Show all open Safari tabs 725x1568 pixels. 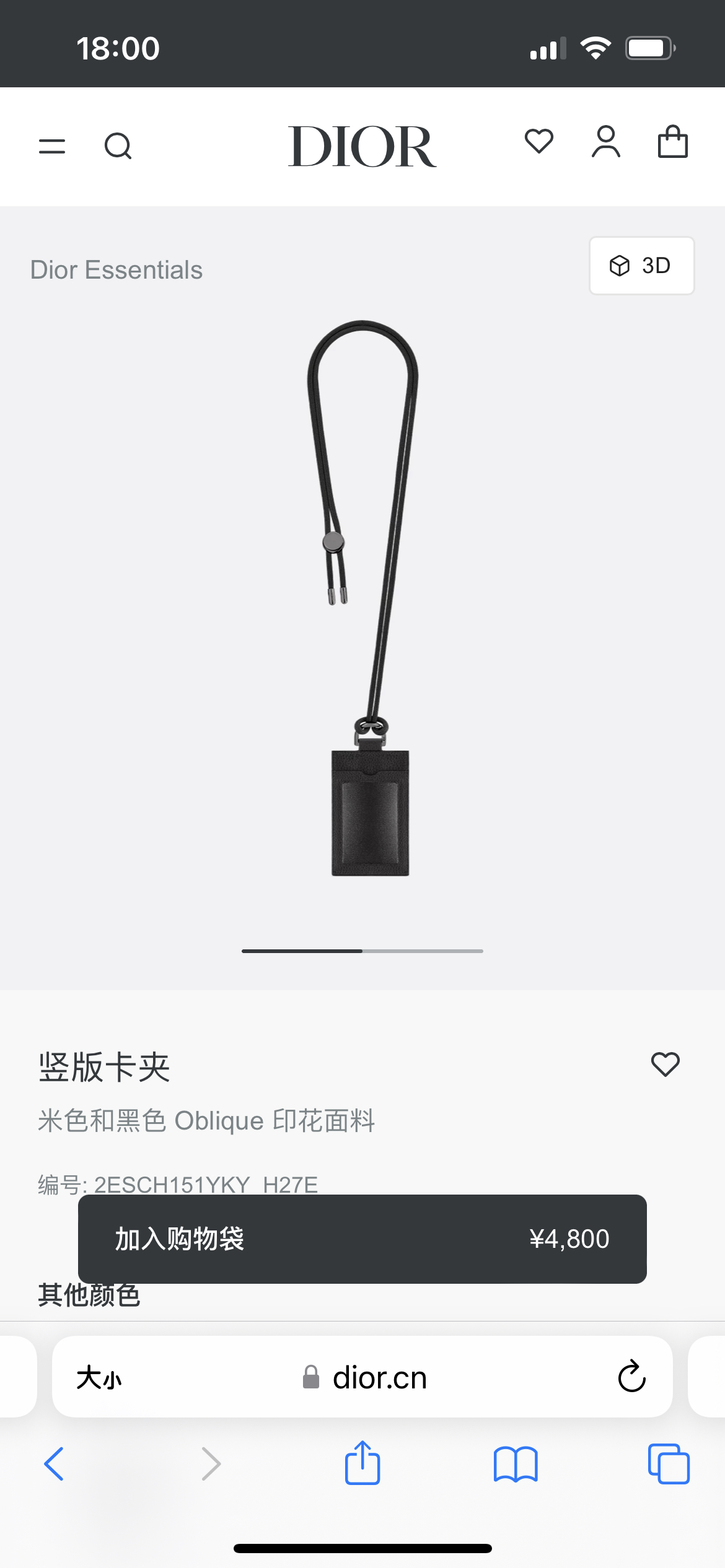[668, 1464]
